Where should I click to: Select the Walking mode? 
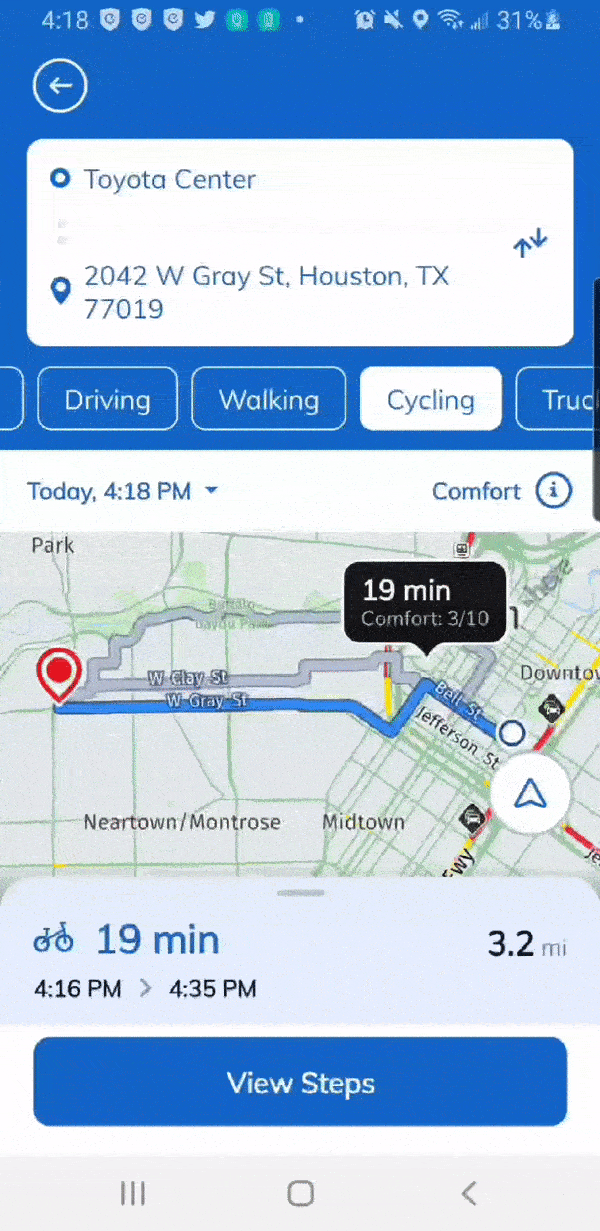point(268,399)
